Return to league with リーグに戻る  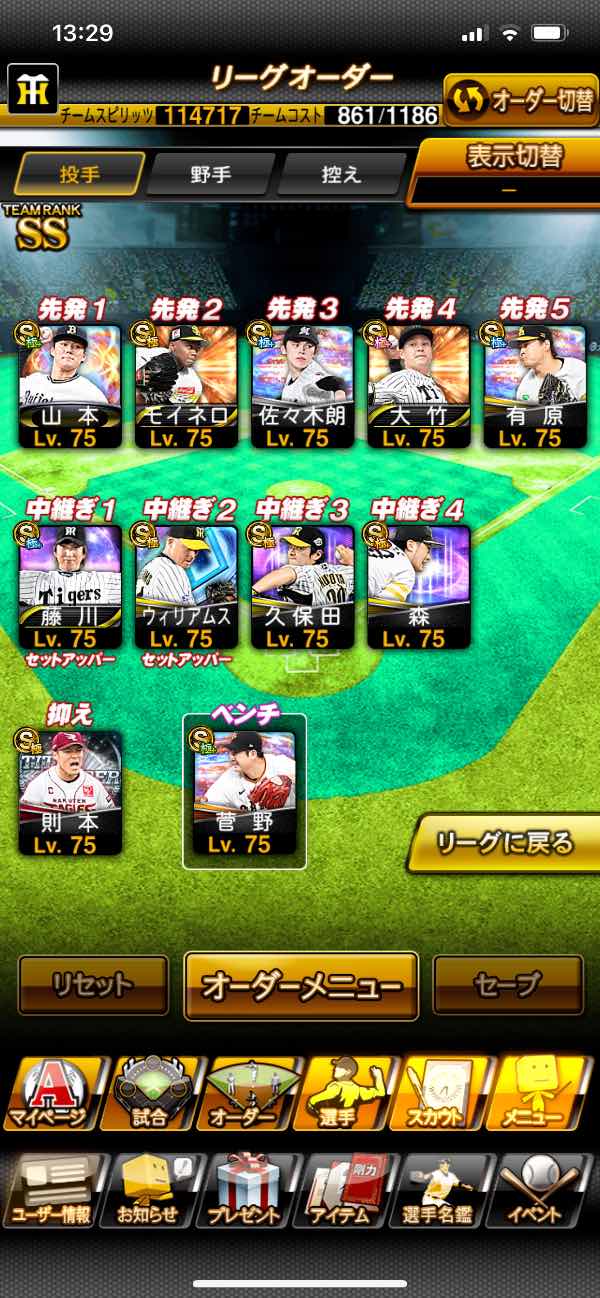pos(506,843)
